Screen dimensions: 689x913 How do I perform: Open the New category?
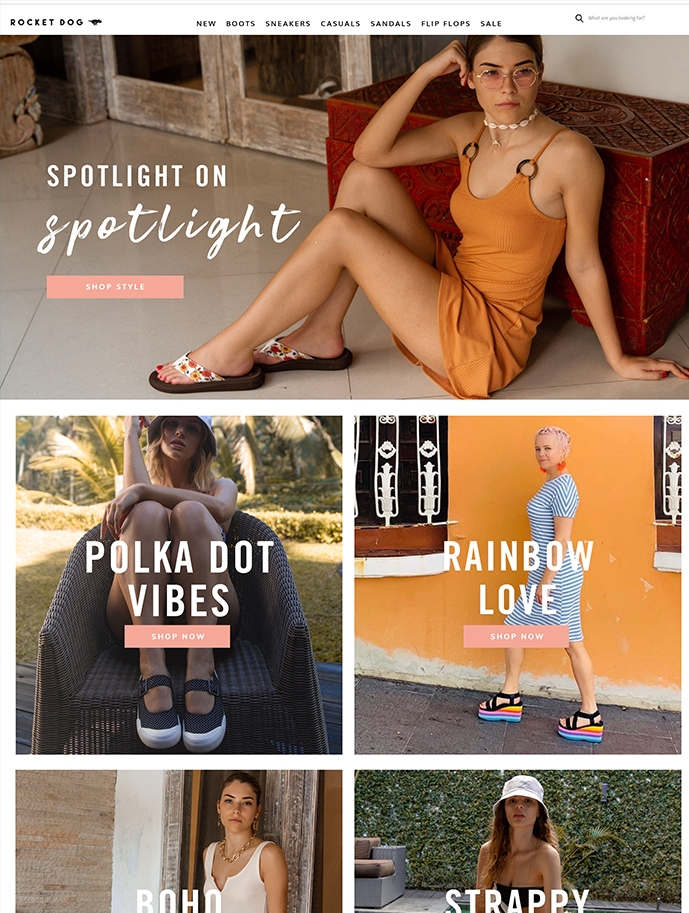[x=206, y=23]
